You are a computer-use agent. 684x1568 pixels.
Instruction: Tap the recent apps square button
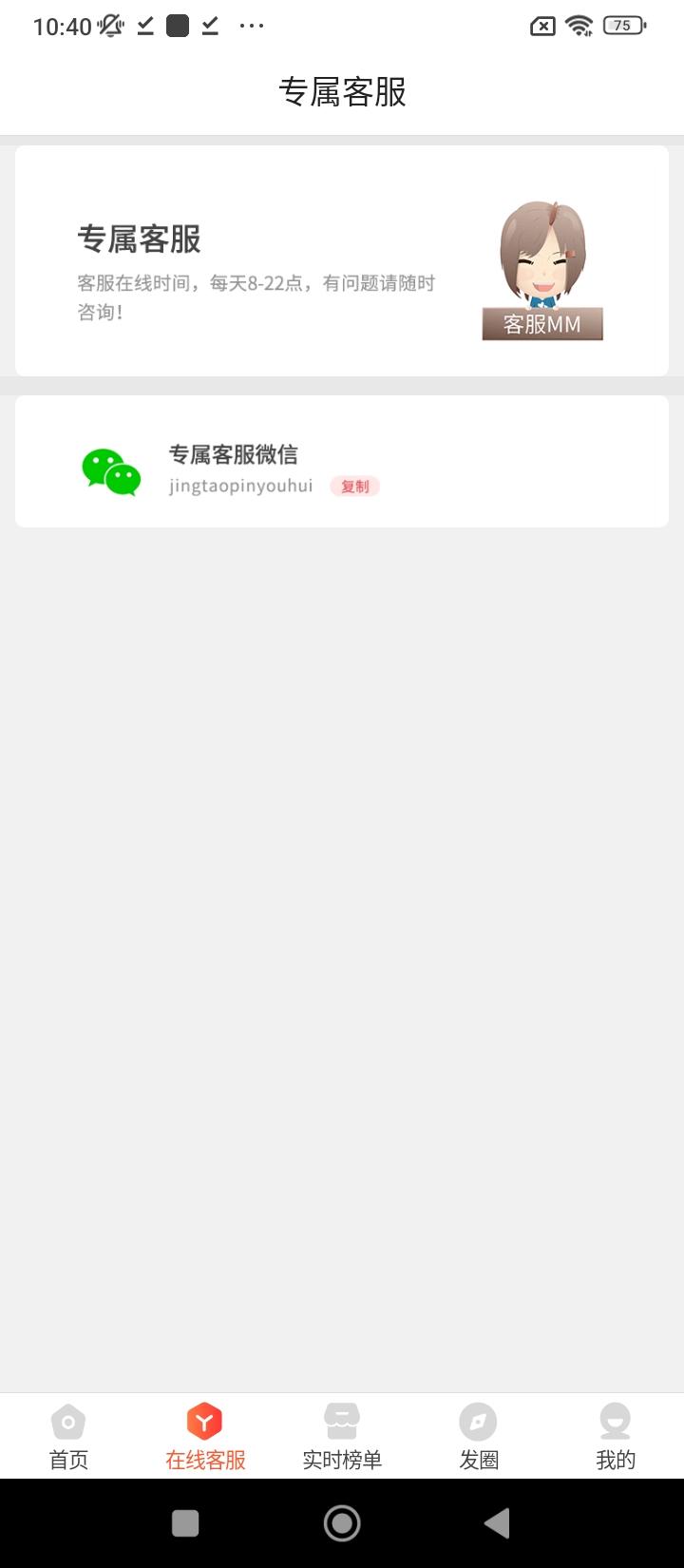click(185, 1521)
